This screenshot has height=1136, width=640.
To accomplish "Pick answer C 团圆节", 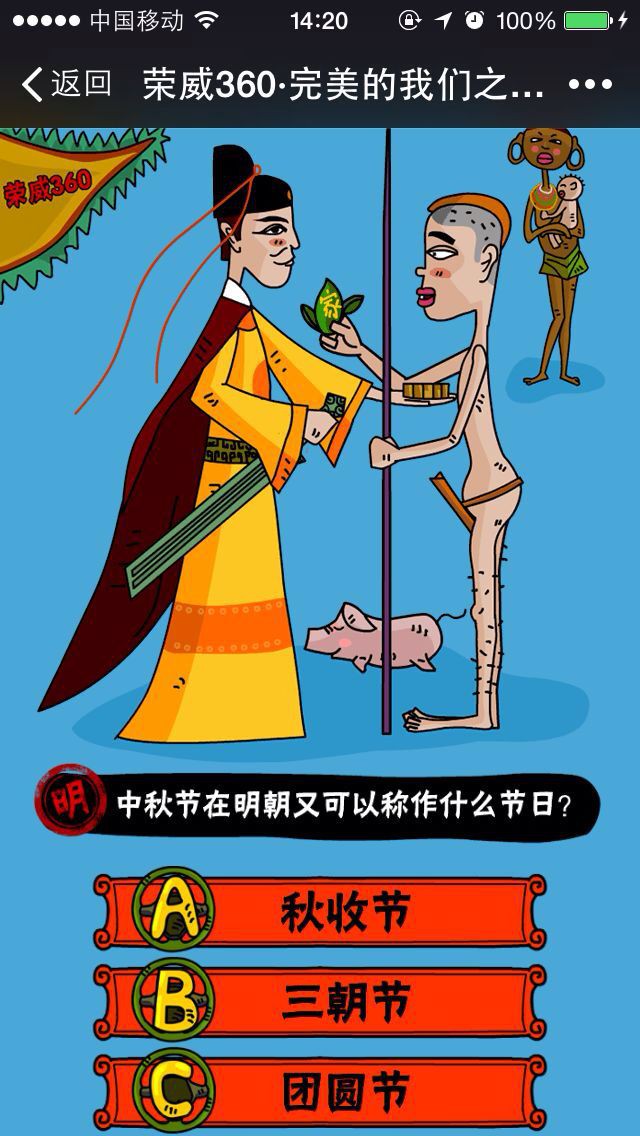I will [322, 1092].
